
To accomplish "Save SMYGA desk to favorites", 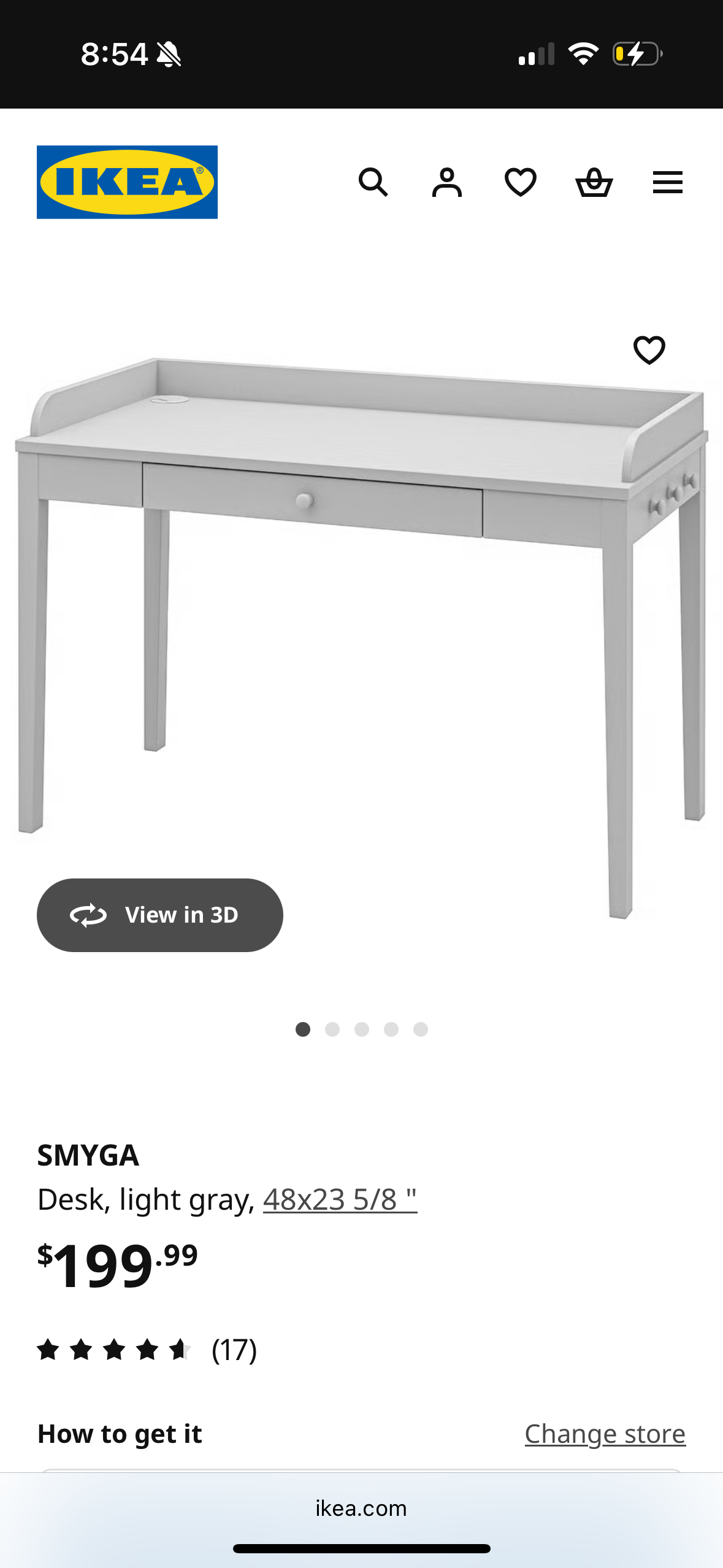I will 649,350.
